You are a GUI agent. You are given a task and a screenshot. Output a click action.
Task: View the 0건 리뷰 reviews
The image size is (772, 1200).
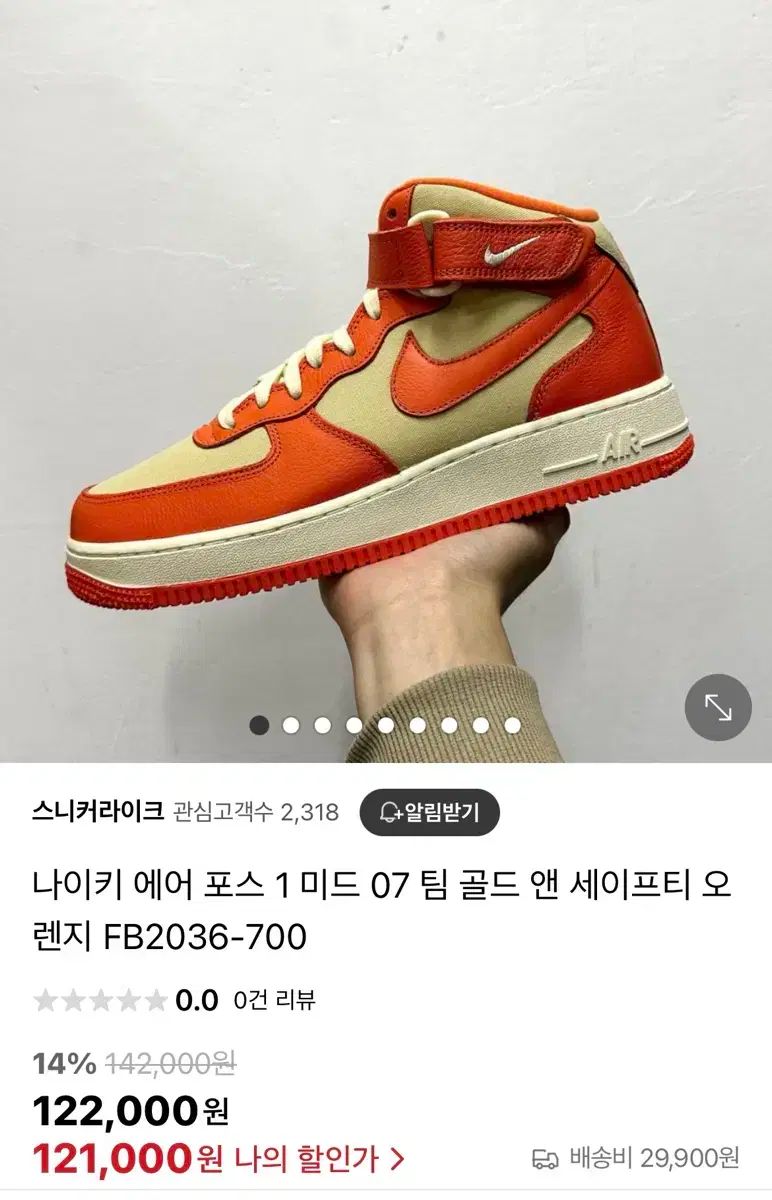click(275, 1000)
